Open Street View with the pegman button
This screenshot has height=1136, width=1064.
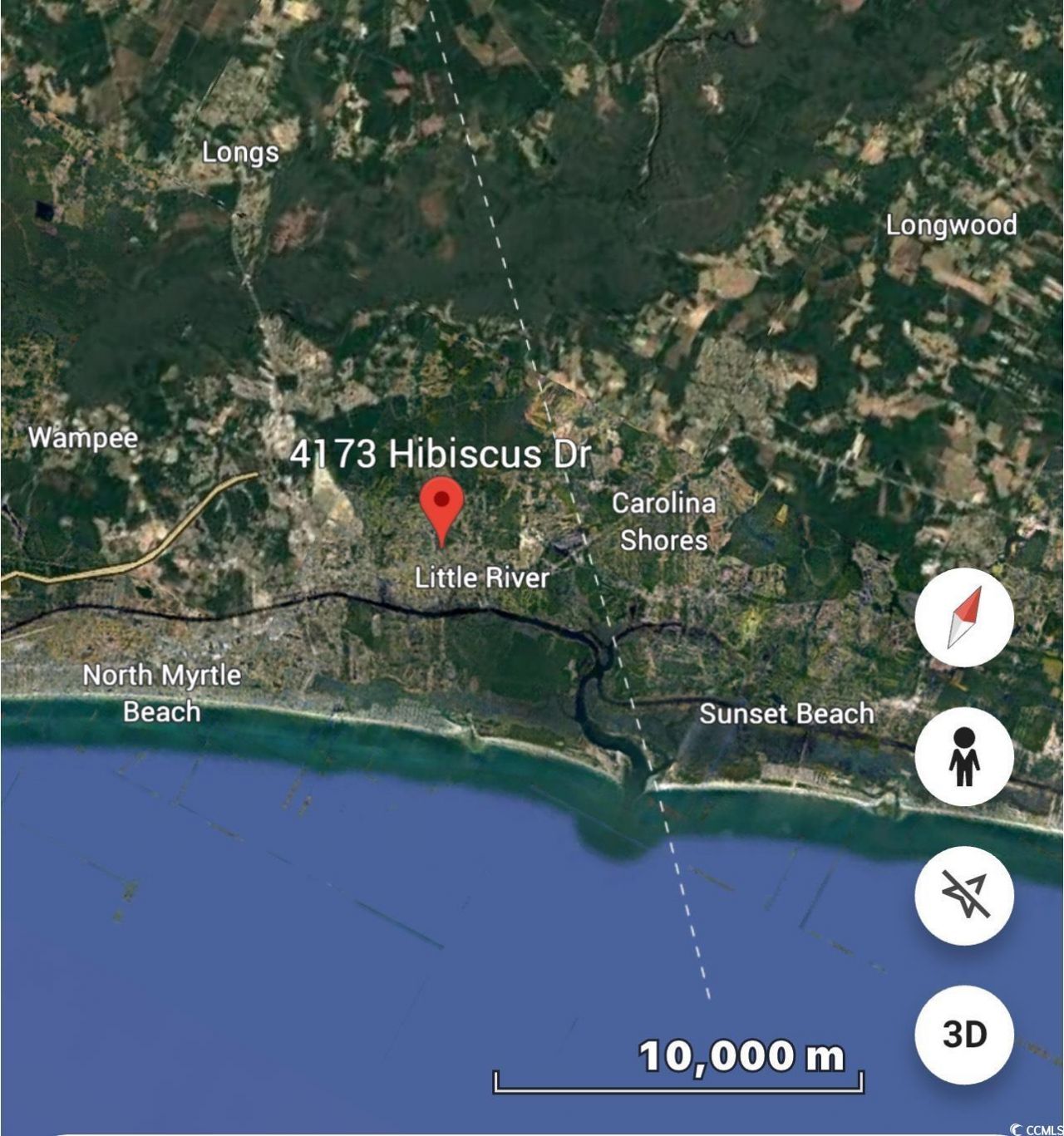tap(964, 756)
